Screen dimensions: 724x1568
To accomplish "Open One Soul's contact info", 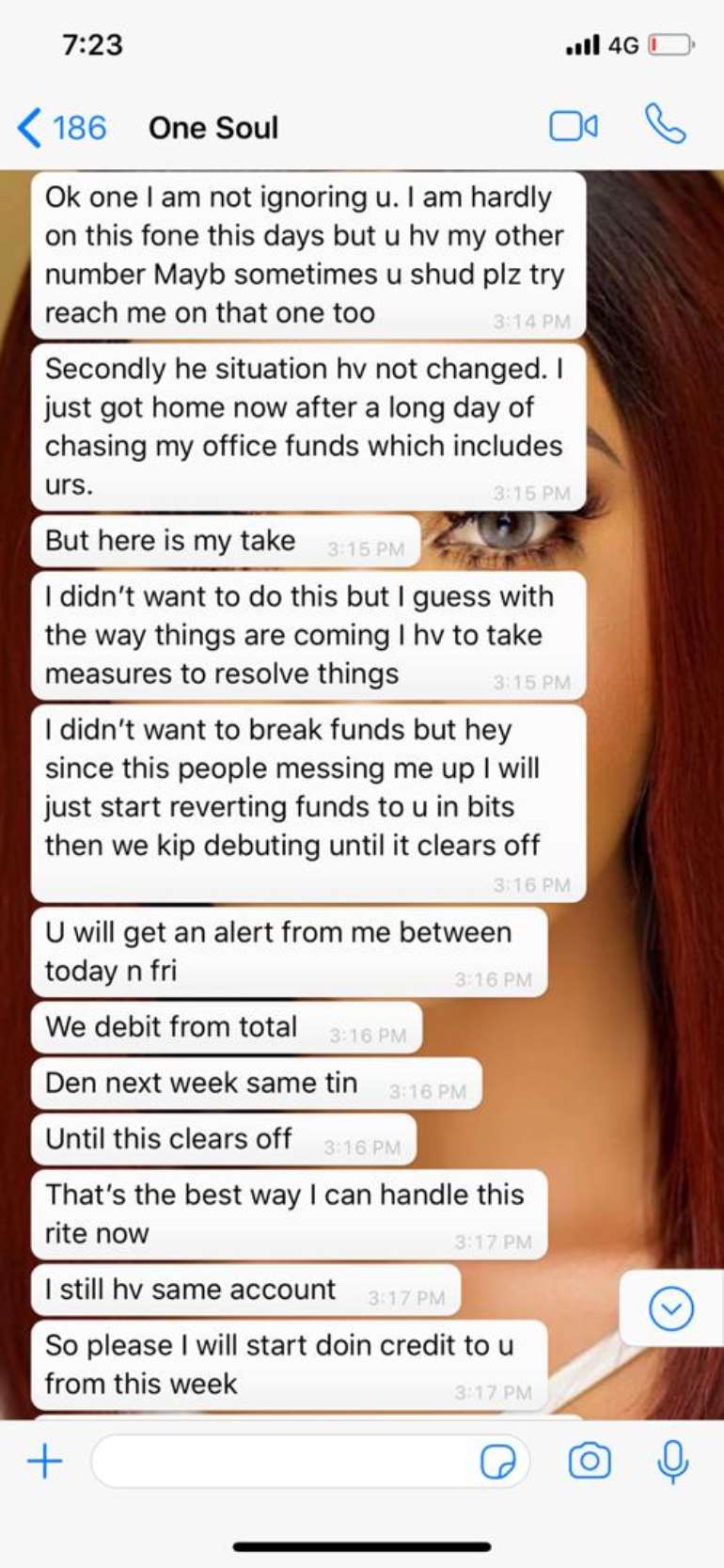I will [213, 127].
